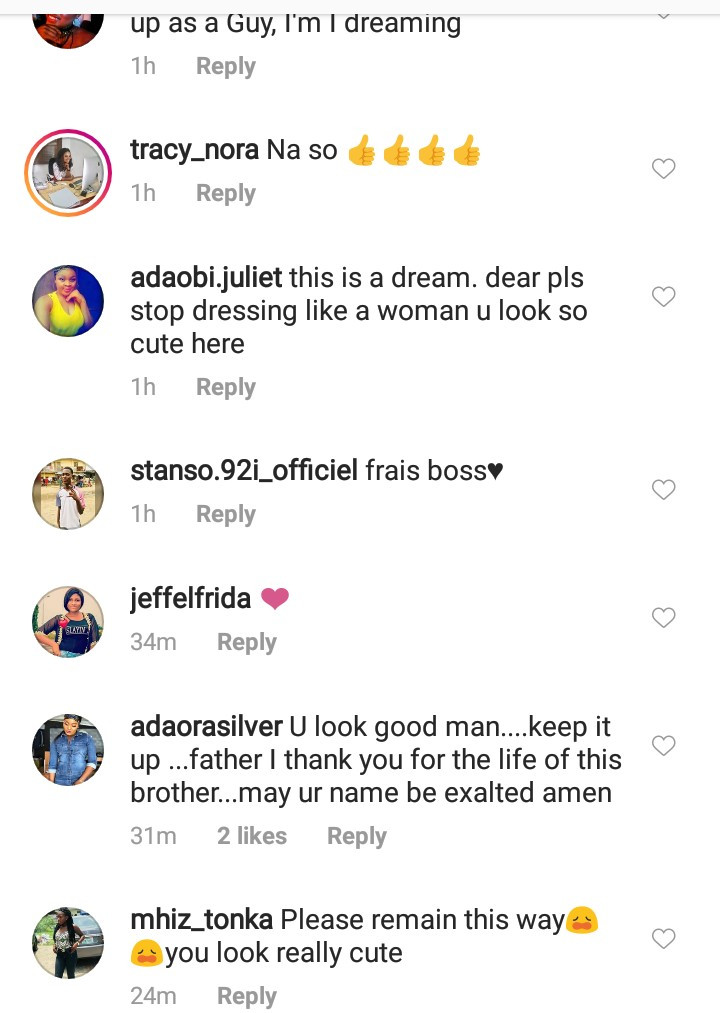
Task: Go to adaorasilver's profile via username
Action: (x=206, y=726)
